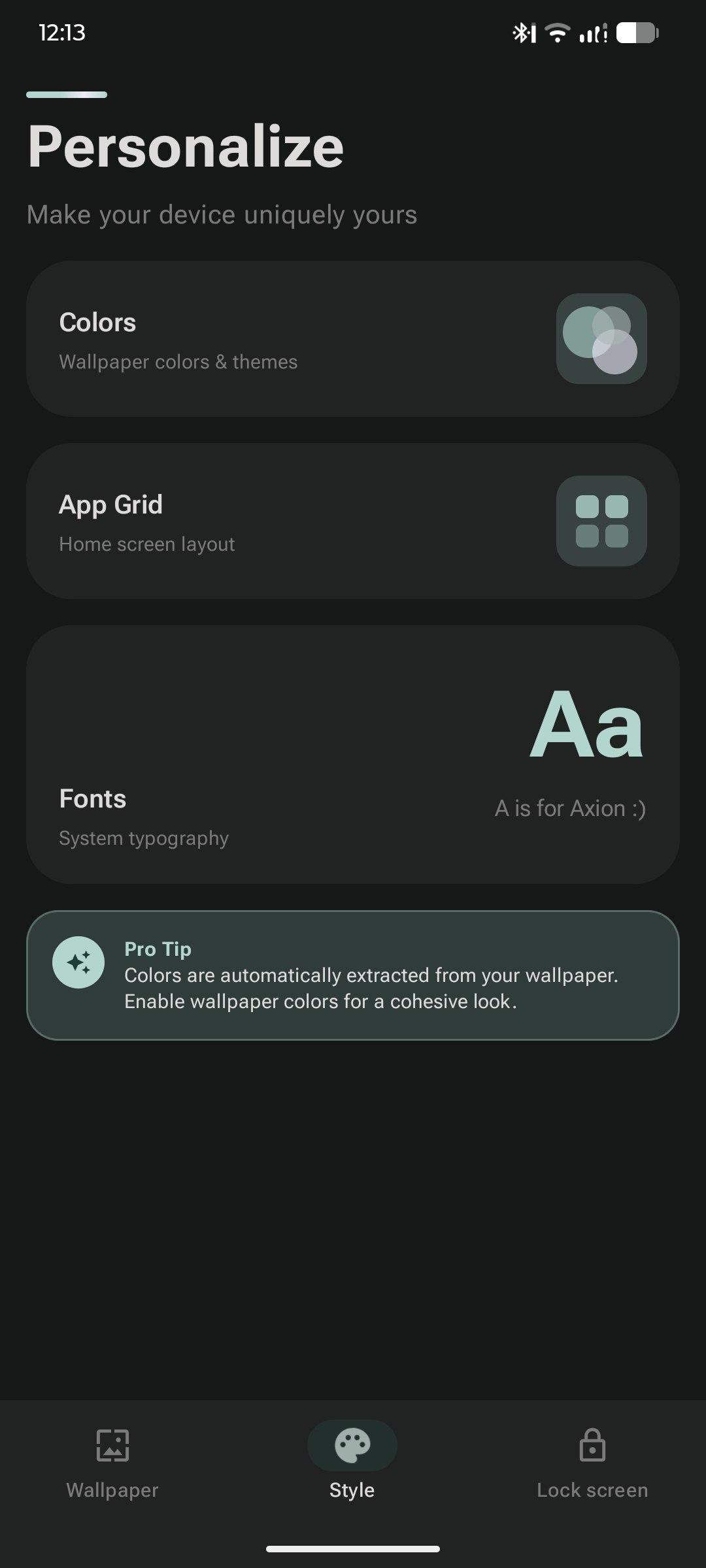Open the Colors card

[x=353, y=339]
